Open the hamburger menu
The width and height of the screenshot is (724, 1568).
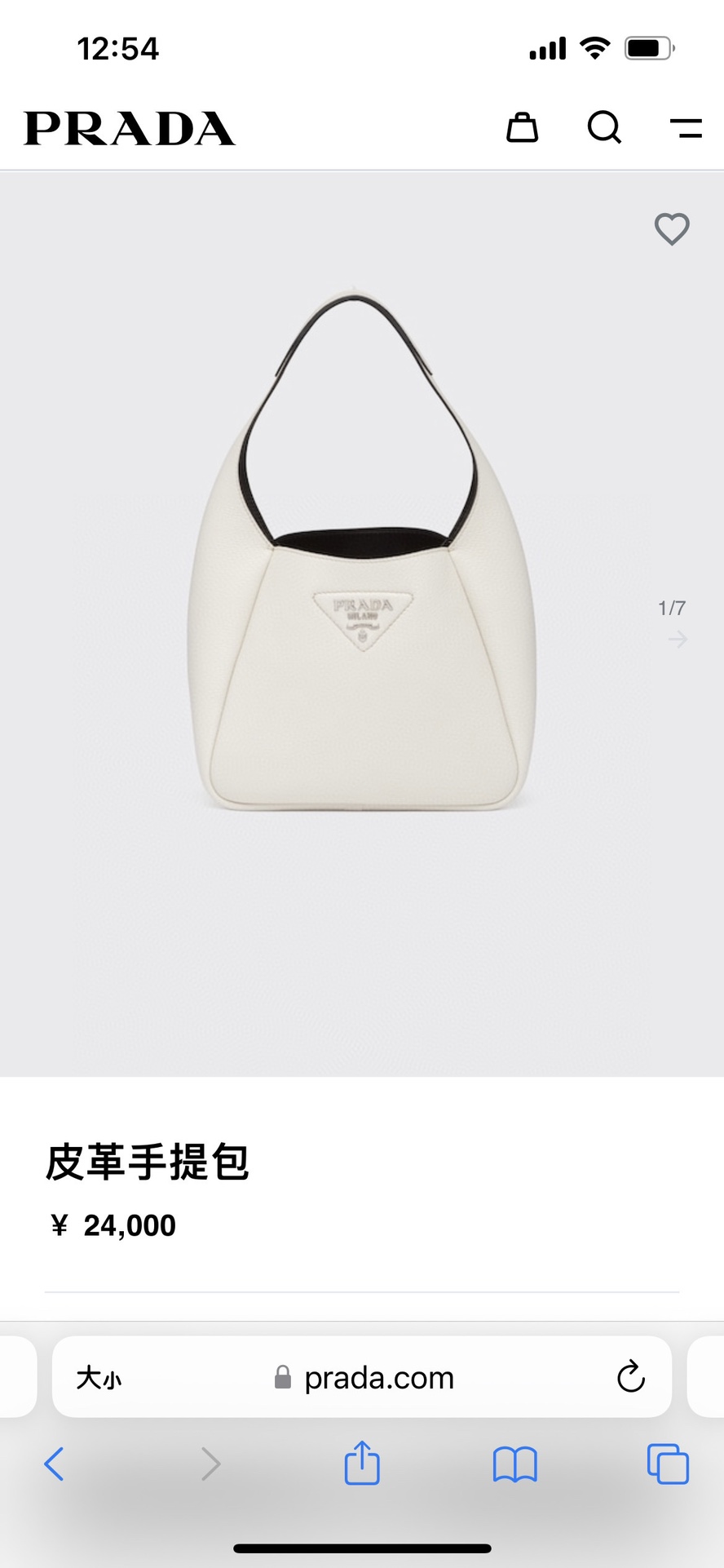click(x=686, y=128)
